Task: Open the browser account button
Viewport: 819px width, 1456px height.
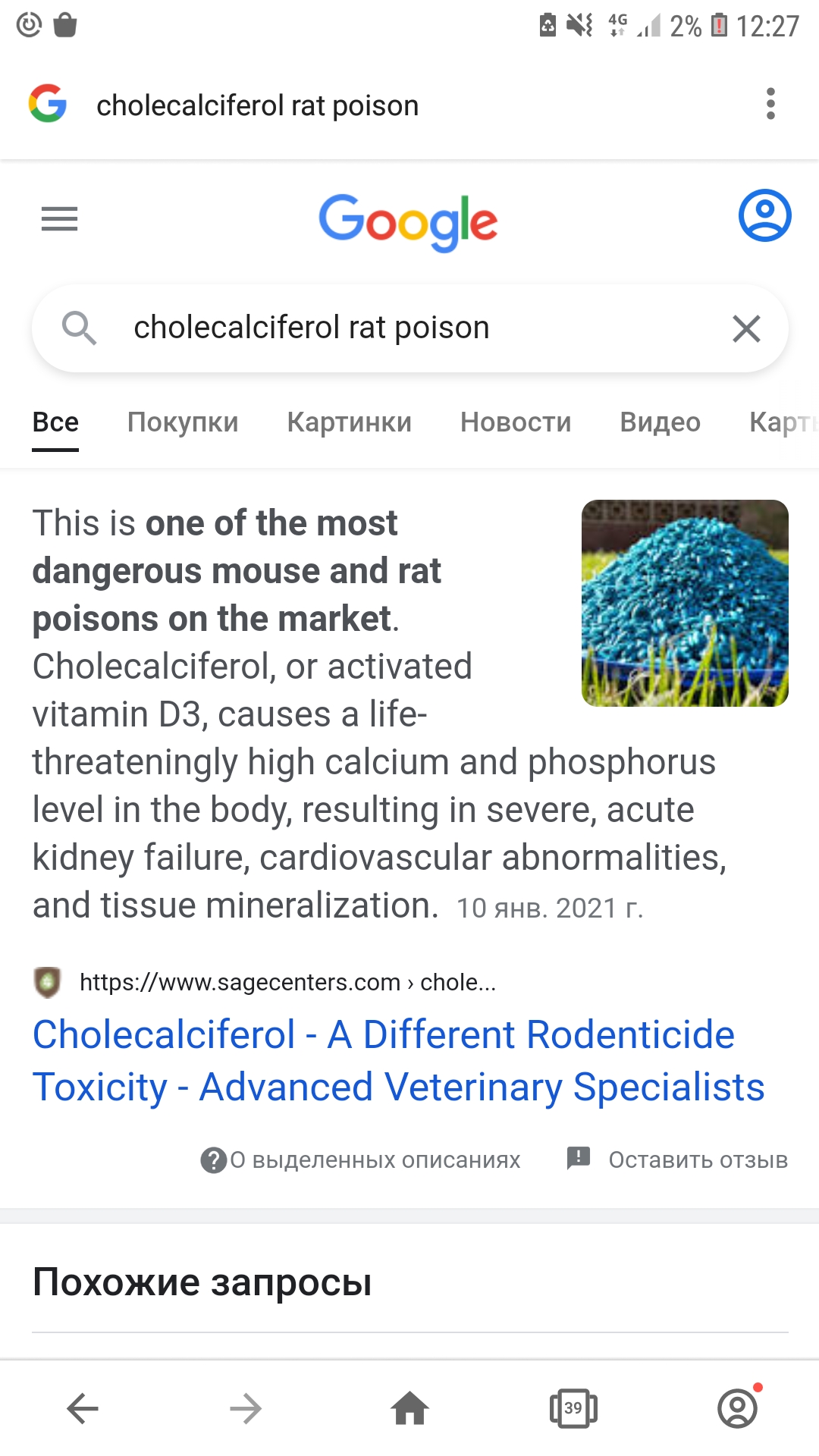Action: (738, 1409)
